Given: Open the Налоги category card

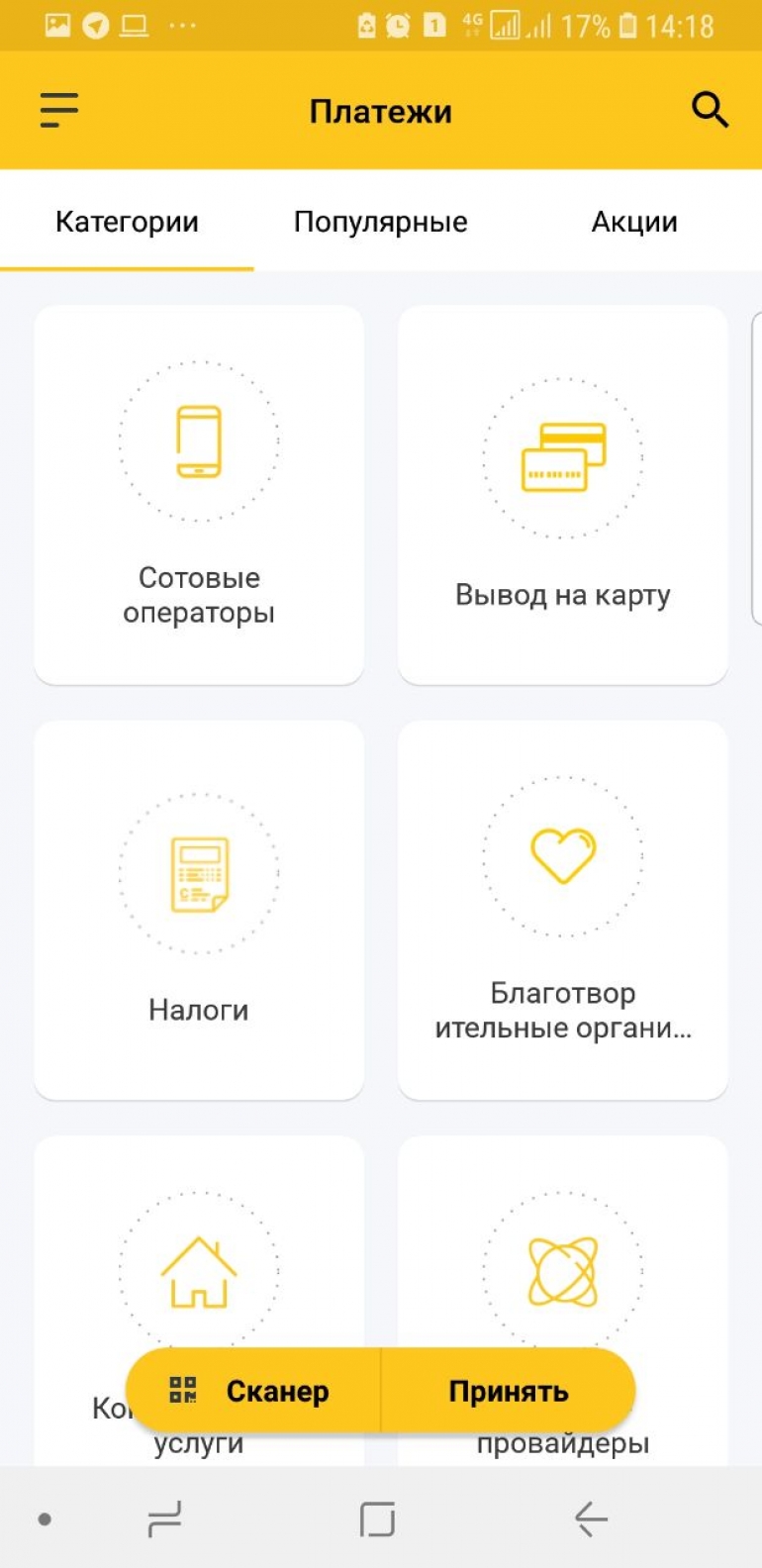Looking at the screenshot, I should tap(199, 910).
